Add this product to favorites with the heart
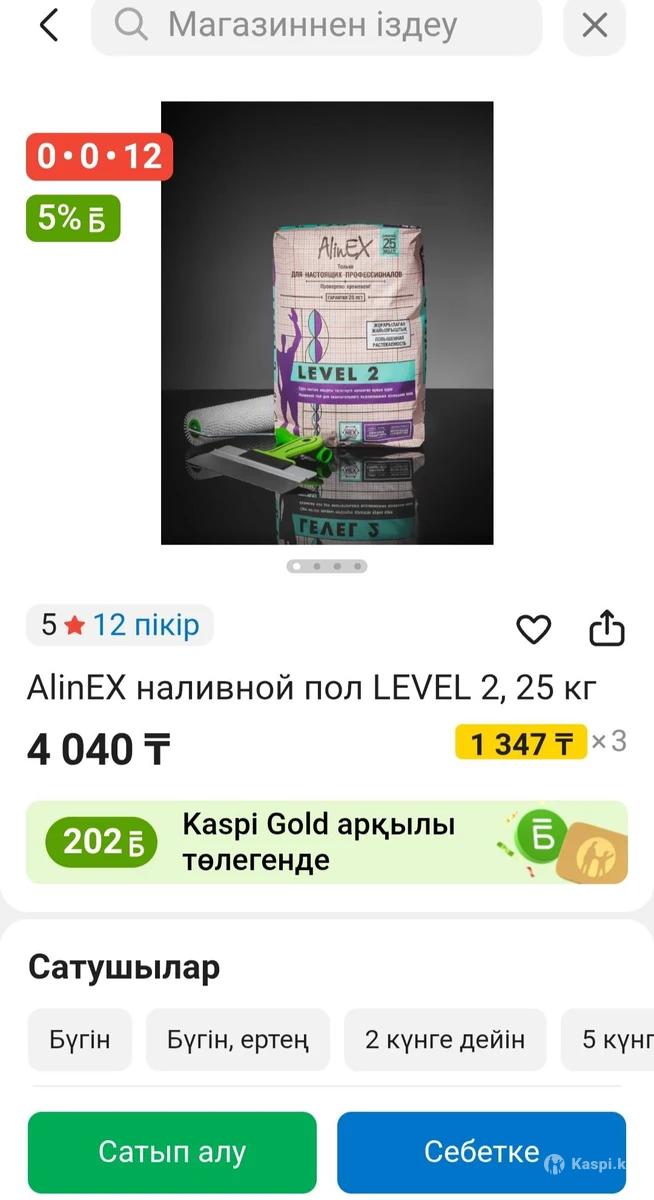654x1200 pixels. point(533,629)
